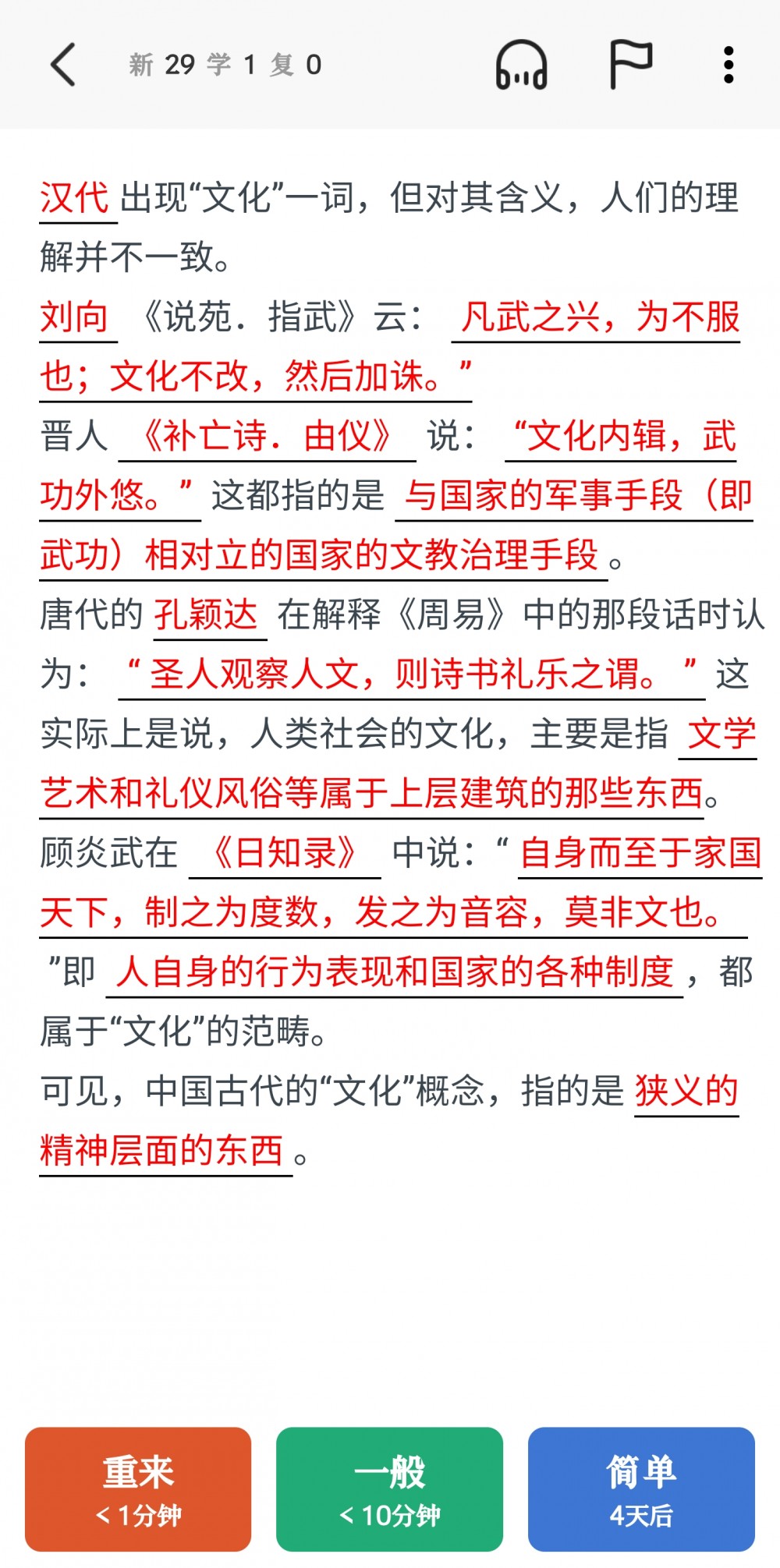Rate the card 一般 (good)
Viewport: 780px width, 1568px height.
pos(389,1489)
